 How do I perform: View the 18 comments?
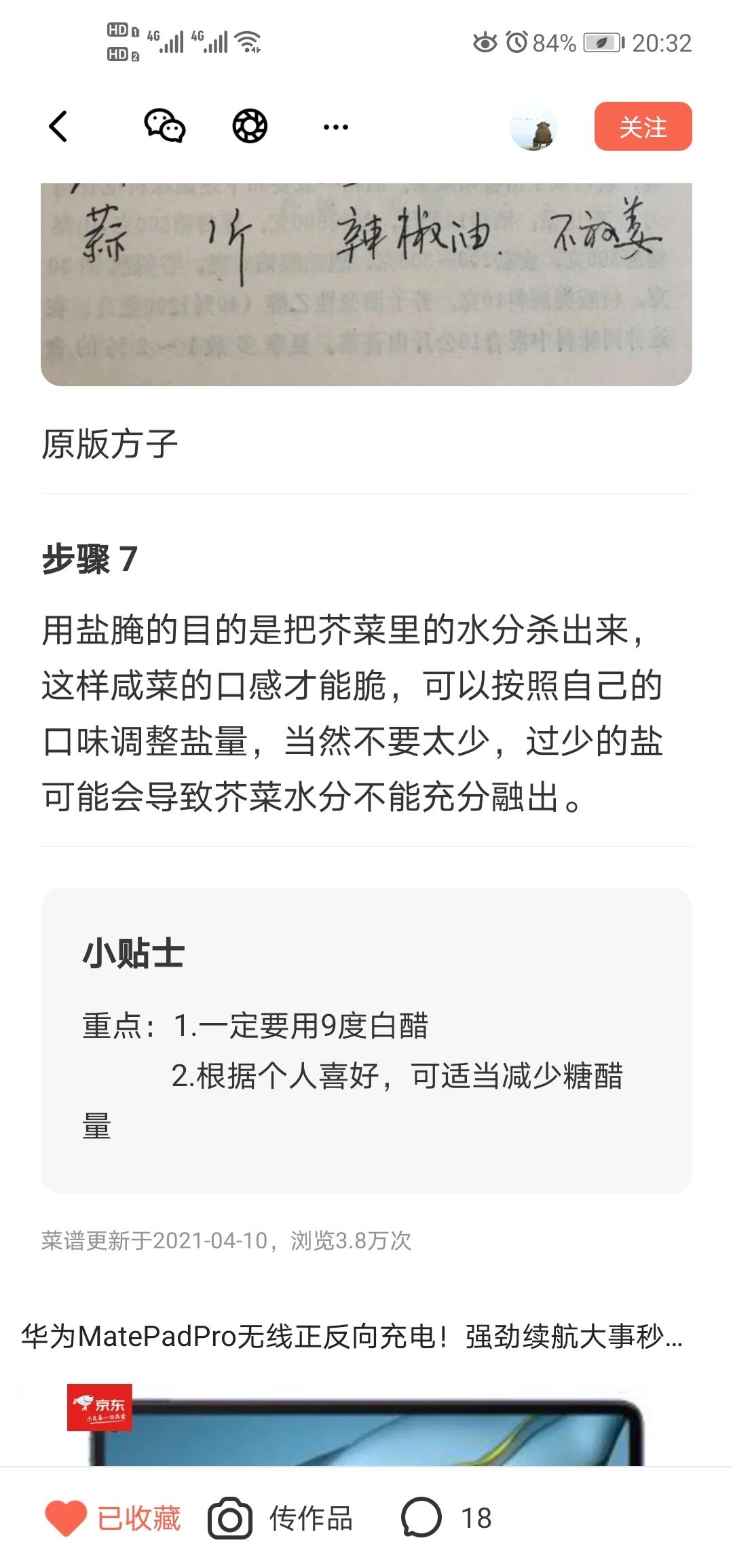[x=447, y=1518]
